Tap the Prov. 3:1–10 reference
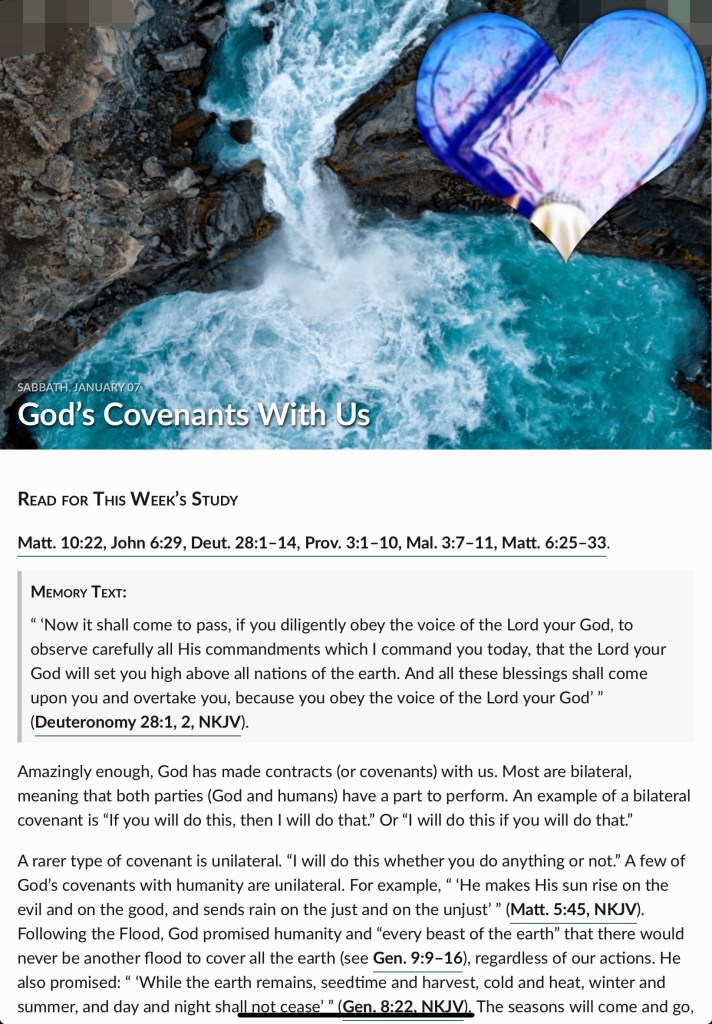The image size is (712, 1024). (351, 543)
